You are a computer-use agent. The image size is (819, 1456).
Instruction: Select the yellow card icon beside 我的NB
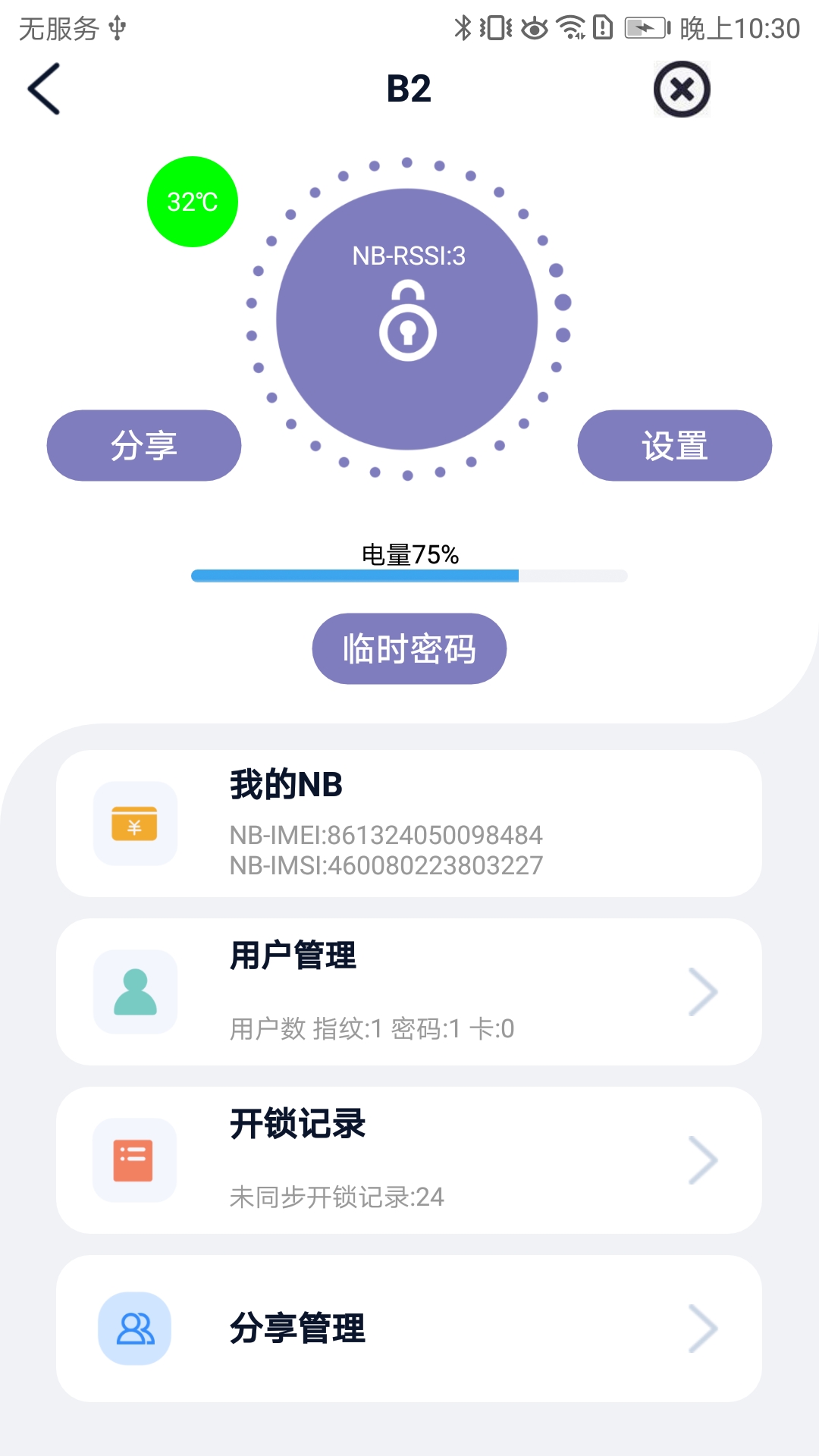[134, 824]
